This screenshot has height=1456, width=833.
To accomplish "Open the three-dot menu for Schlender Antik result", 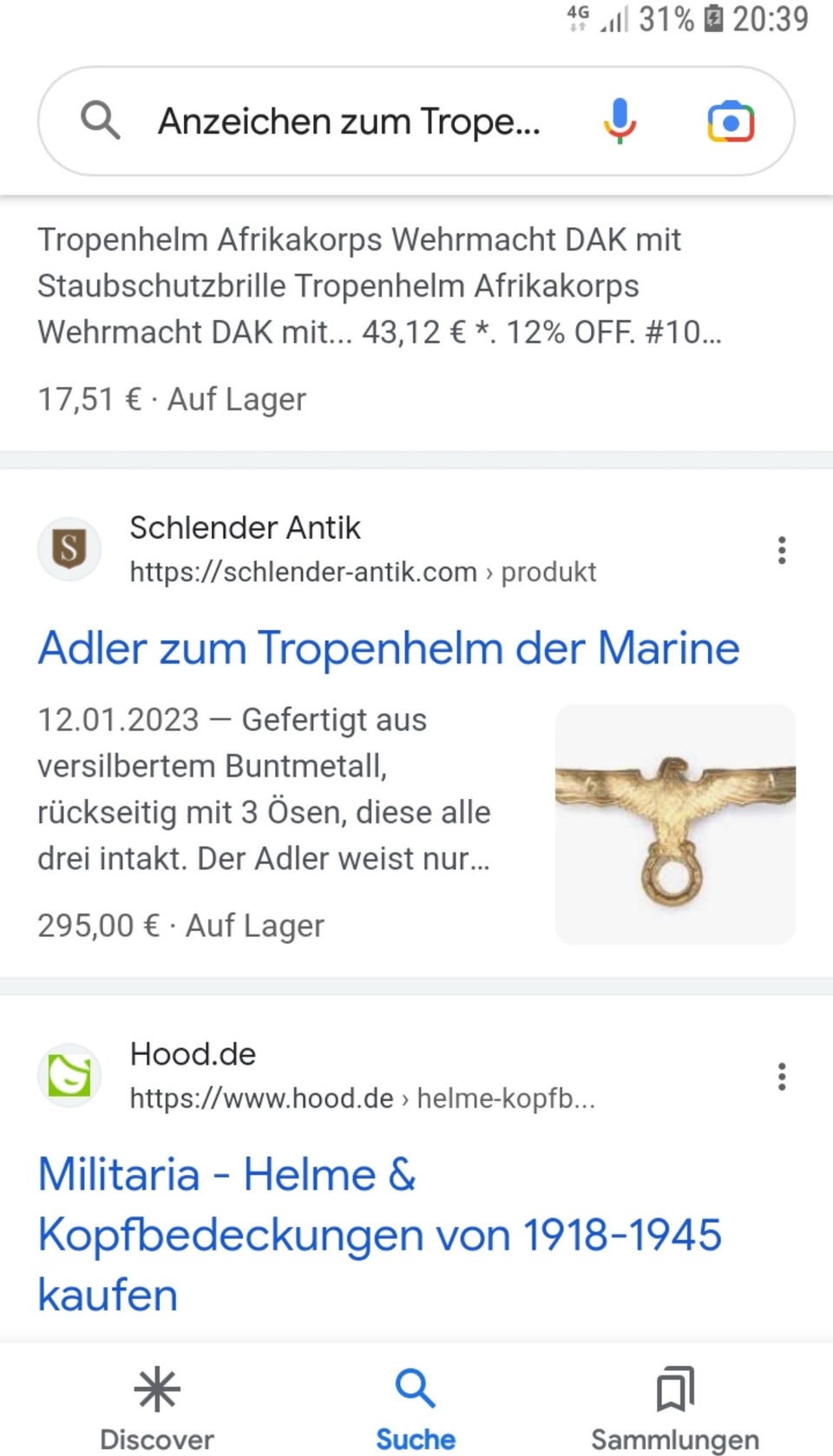I will click(781, 549).
